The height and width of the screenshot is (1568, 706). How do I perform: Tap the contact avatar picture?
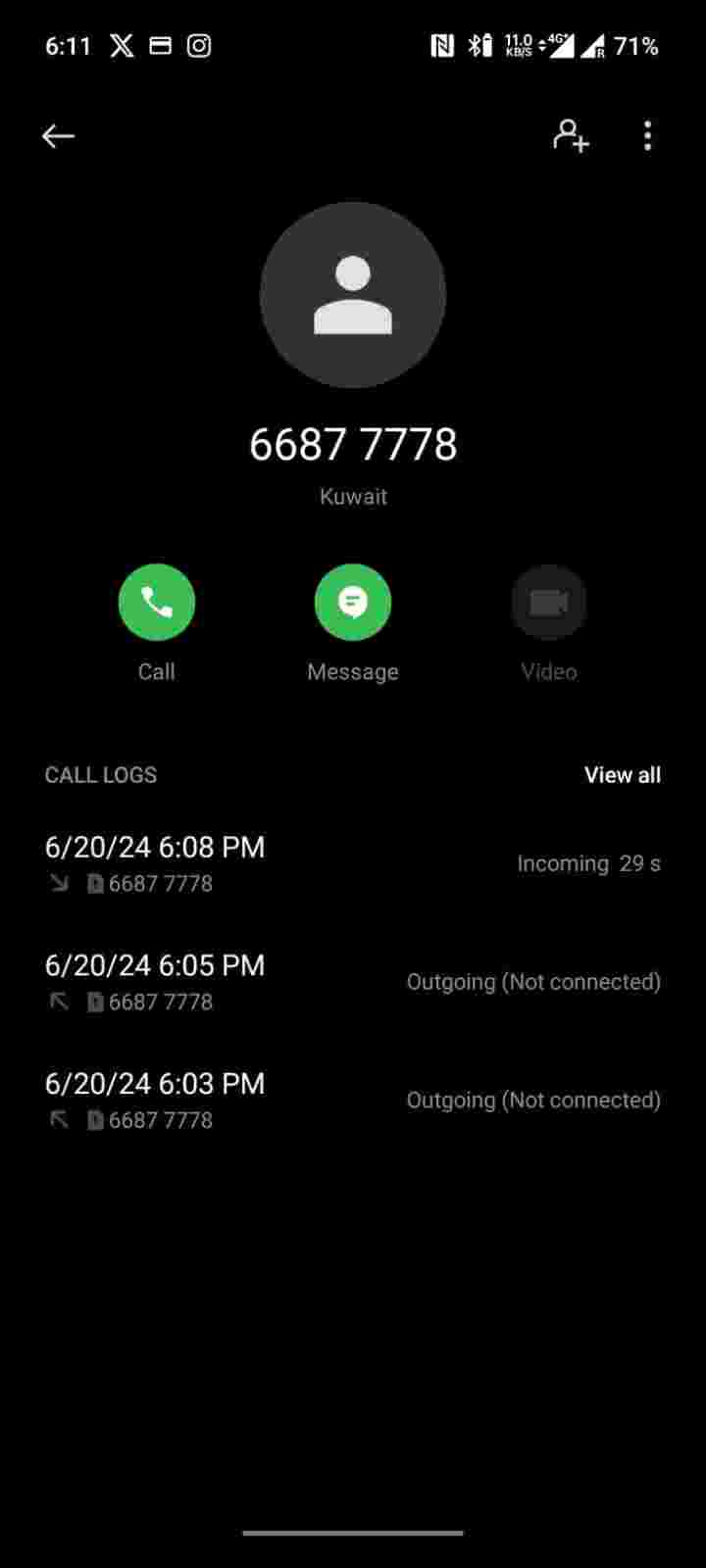tap(353, 295)
